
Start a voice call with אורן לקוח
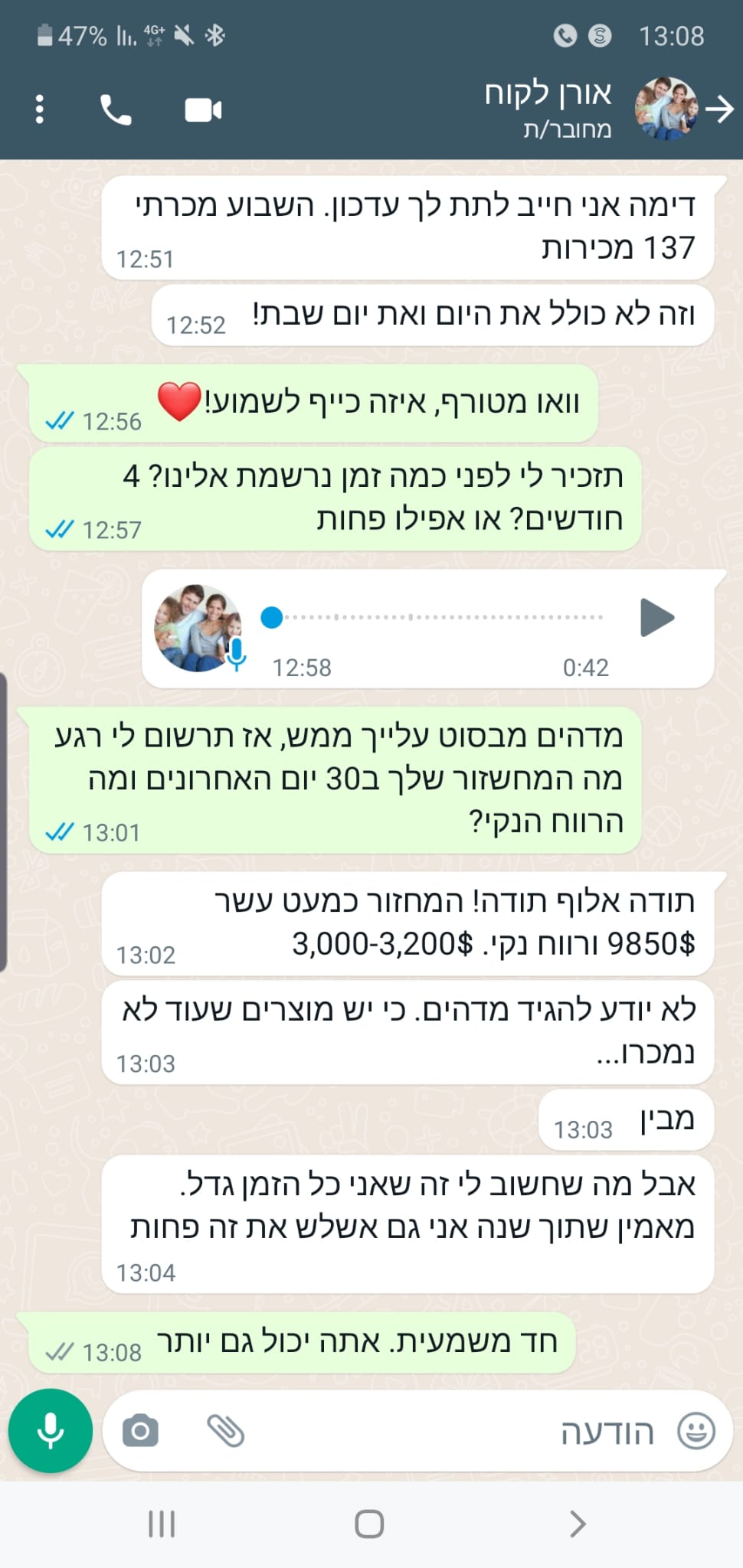[x=116, y=110]
